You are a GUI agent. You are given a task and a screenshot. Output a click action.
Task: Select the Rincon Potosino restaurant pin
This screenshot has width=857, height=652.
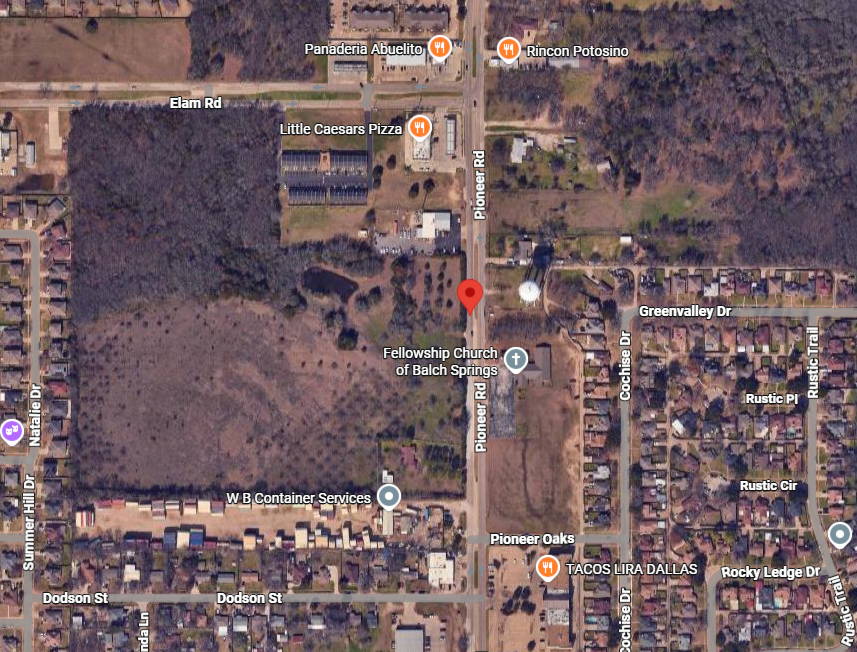508,49
